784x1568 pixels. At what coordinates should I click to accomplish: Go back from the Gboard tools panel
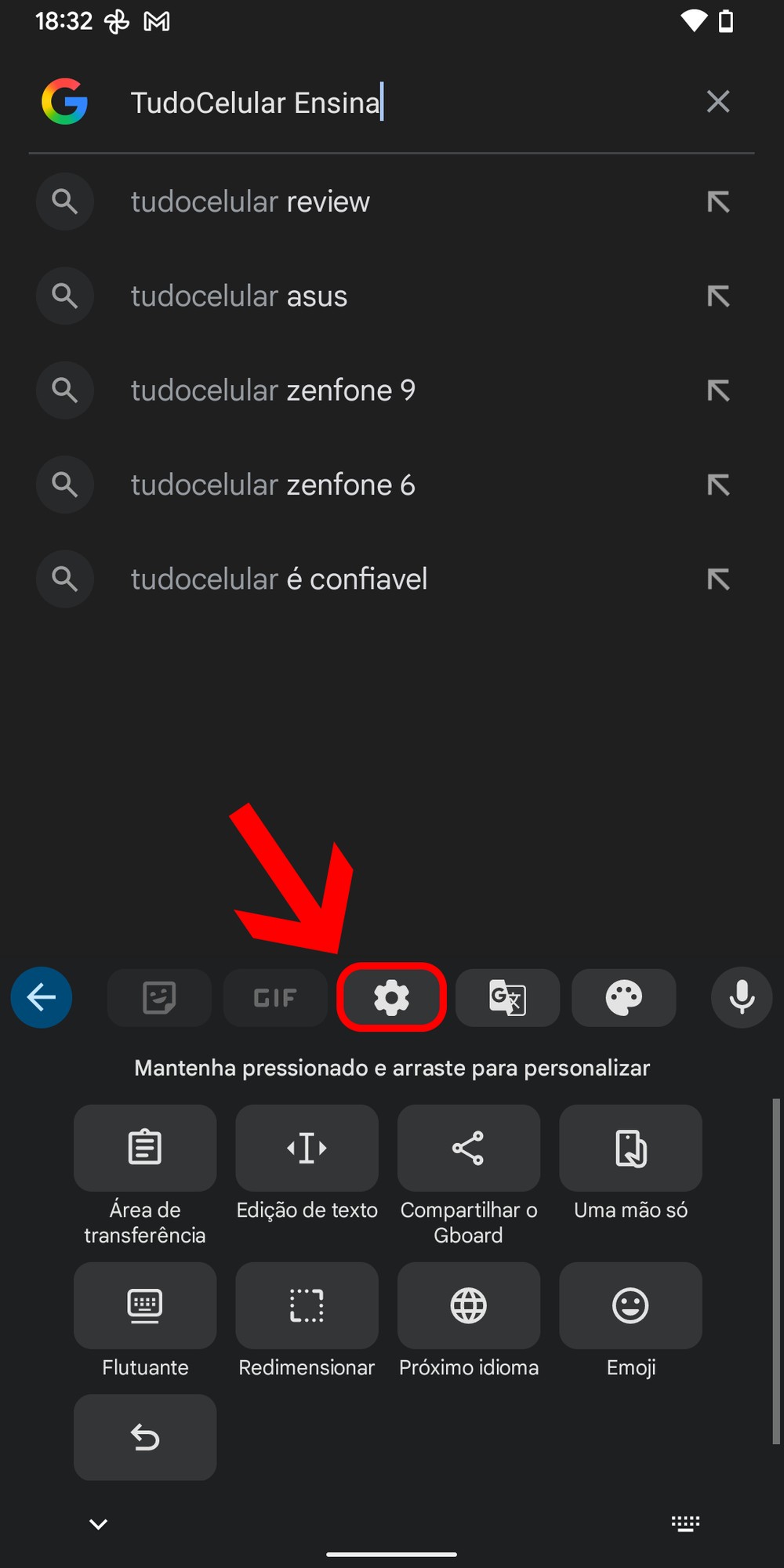point(42,997)
